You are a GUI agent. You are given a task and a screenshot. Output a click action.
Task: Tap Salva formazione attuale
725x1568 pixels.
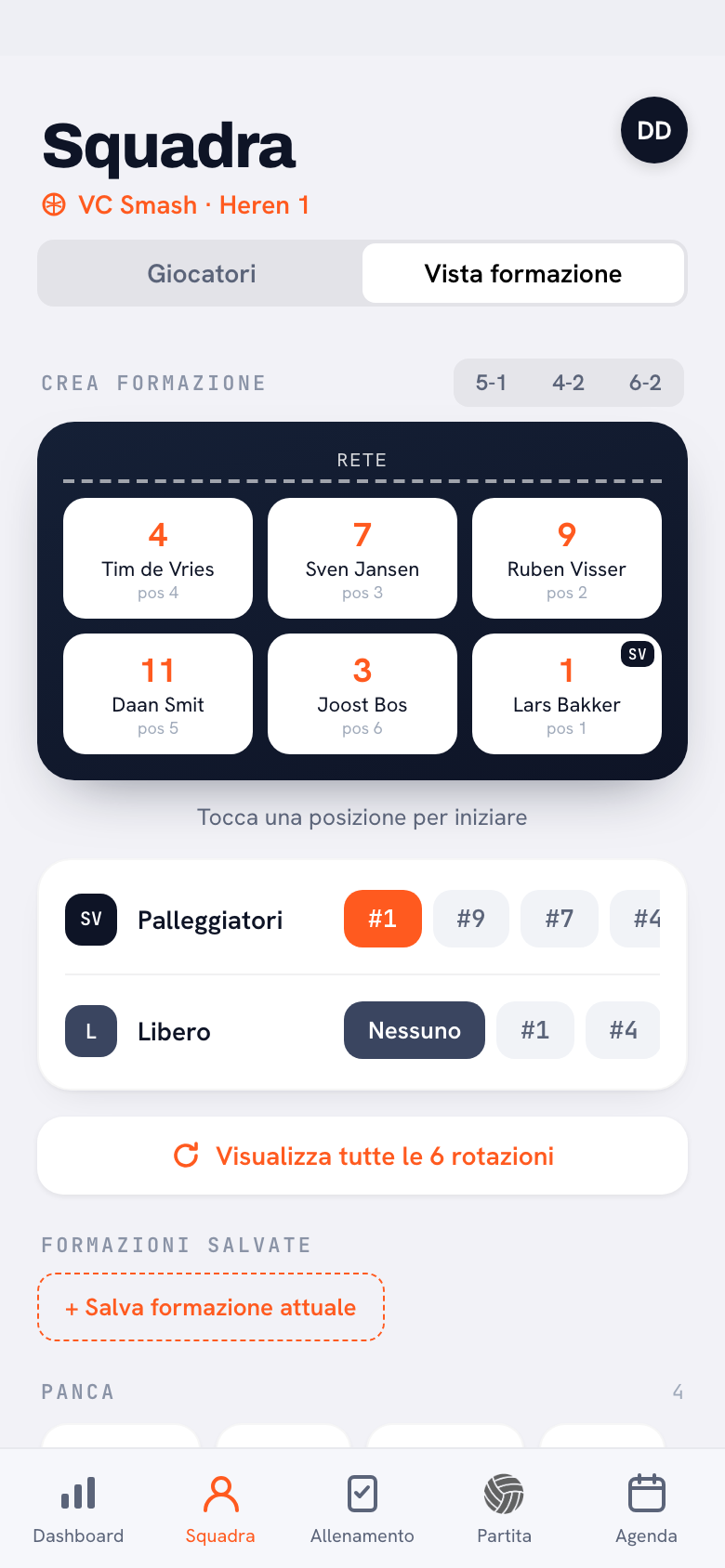(x=211, y=1307)
